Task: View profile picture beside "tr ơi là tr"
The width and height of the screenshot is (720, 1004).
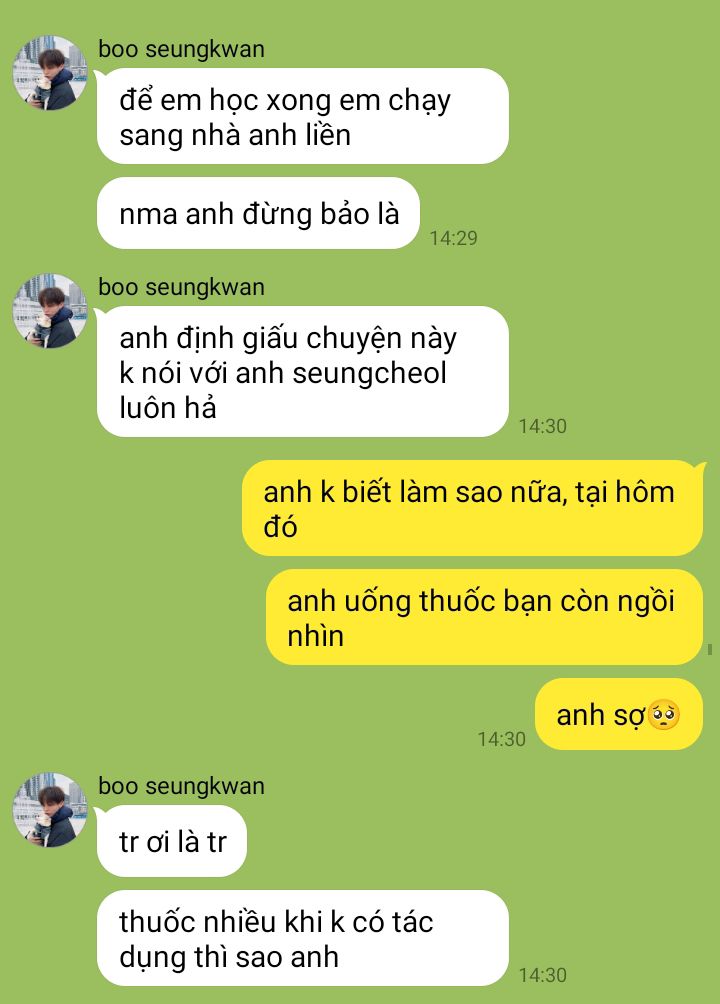Action: tap(50, 809)
